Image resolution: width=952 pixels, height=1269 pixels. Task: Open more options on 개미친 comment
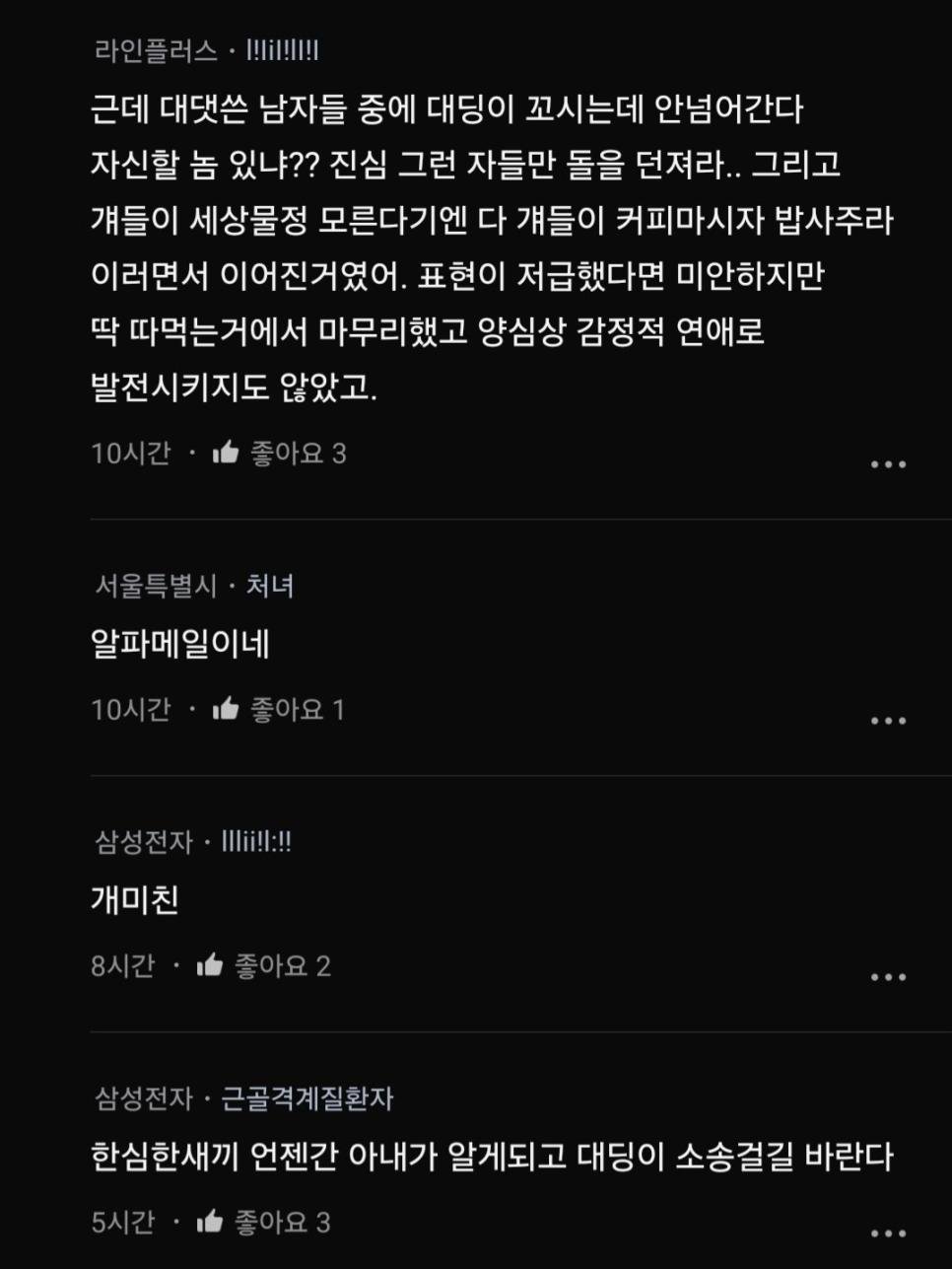888,977
